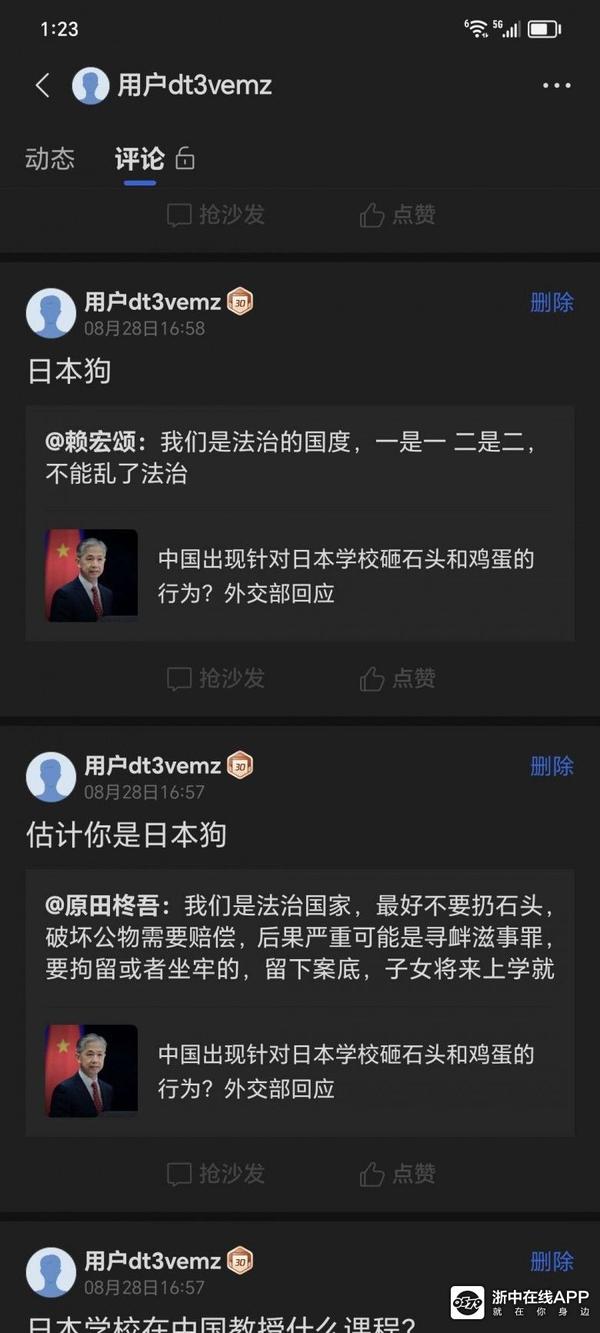Delete the comment "日本狗"

[x=551, y=302]
